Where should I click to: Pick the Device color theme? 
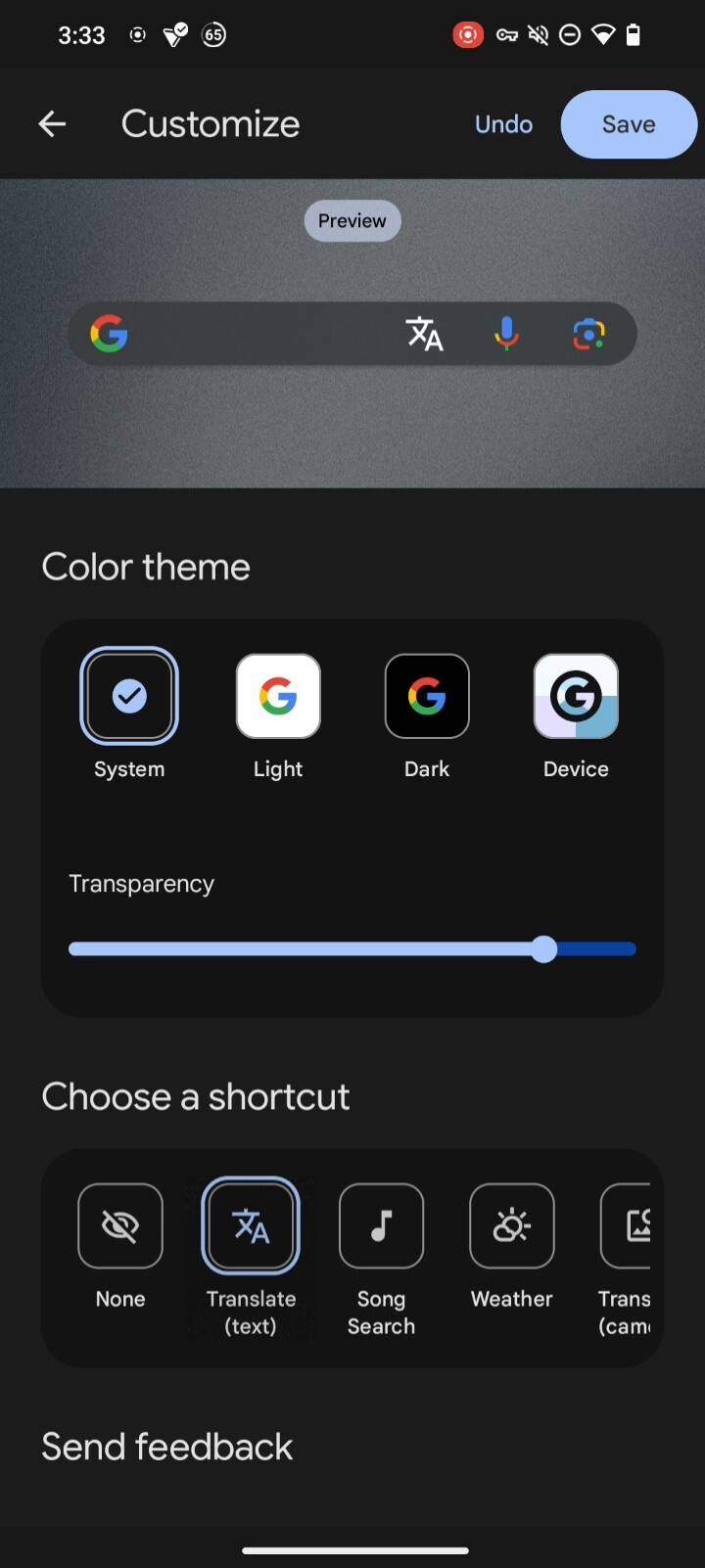[x=576, y=696]
